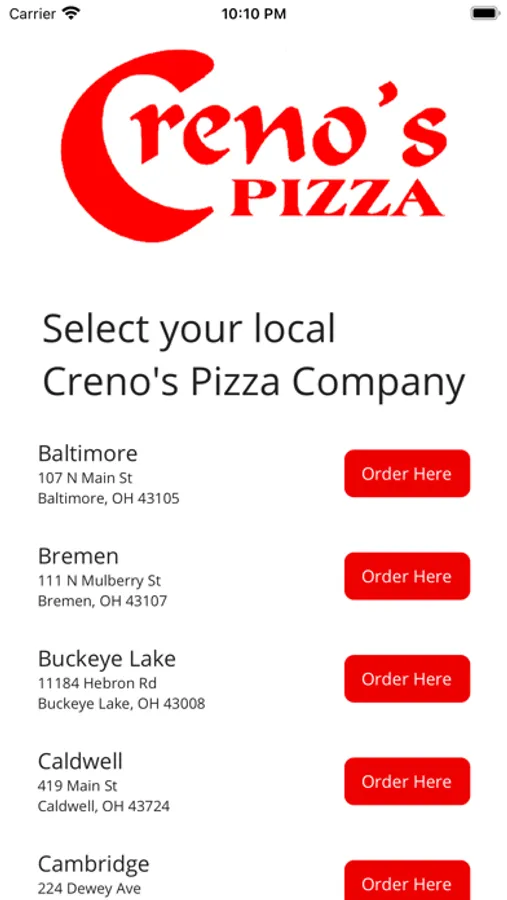Tap Order Here for the Baltimore location

(407, 474)
